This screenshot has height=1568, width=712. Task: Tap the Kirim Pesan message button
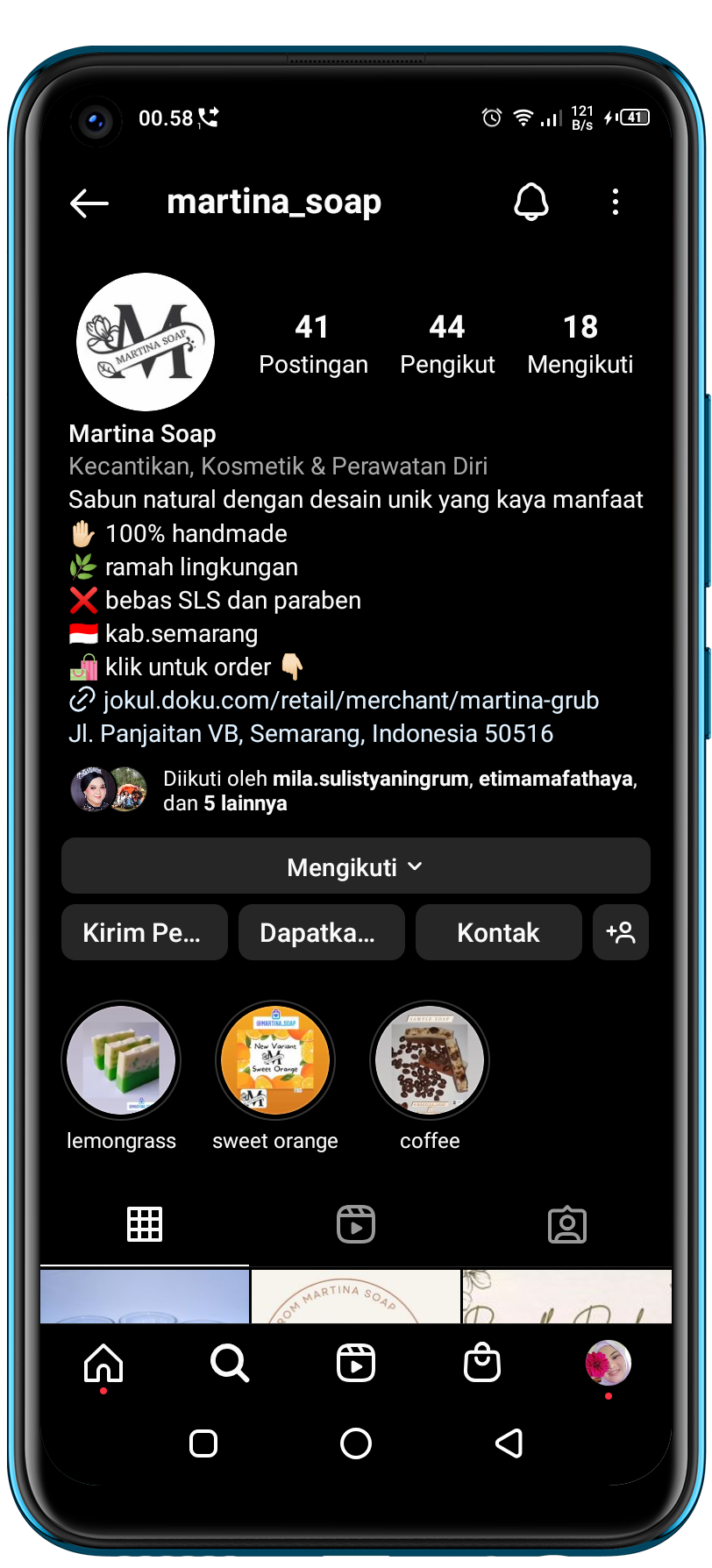click(144, 933)
